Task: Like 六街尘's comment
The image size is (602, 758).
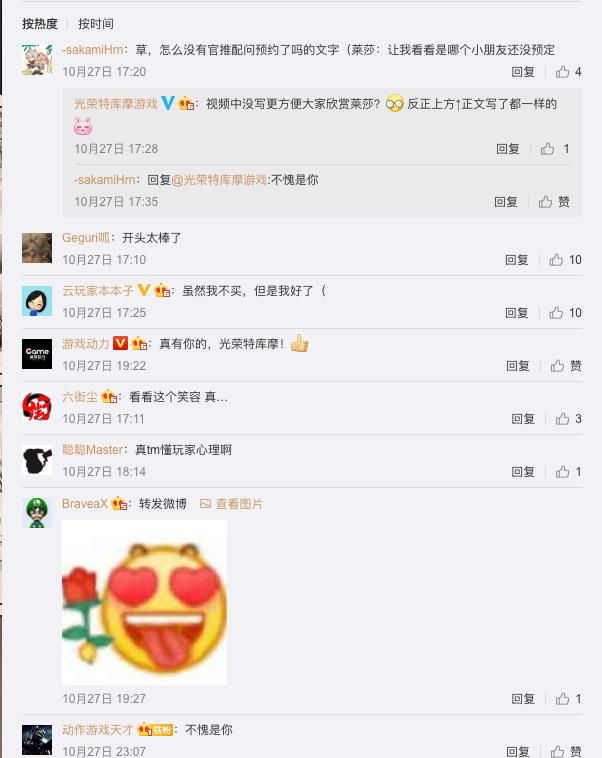Action: point(567,419)
